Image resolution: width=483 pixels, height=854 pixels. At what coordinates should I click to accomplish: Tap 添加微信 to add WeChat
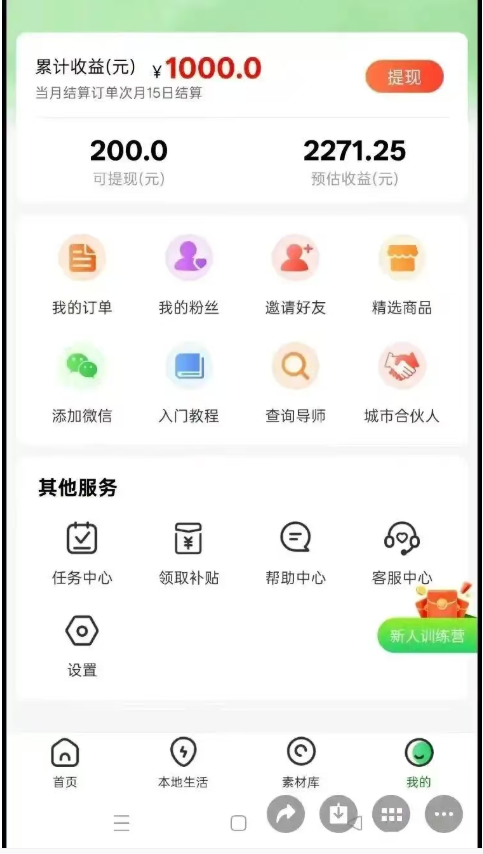[82, 383]
